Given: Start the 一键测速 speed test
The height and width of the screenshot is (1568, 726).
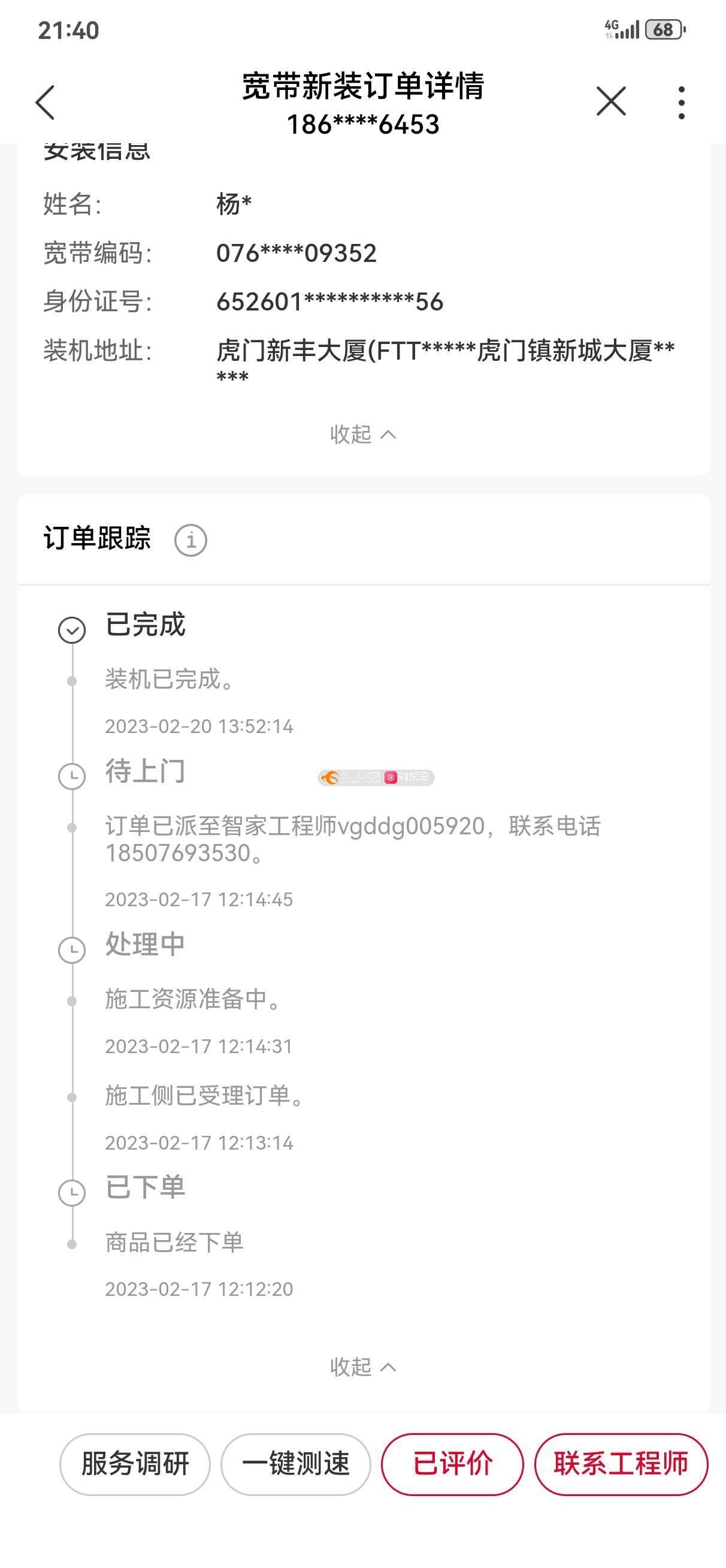Looking at the screenshot, I should pos(296,1464).
